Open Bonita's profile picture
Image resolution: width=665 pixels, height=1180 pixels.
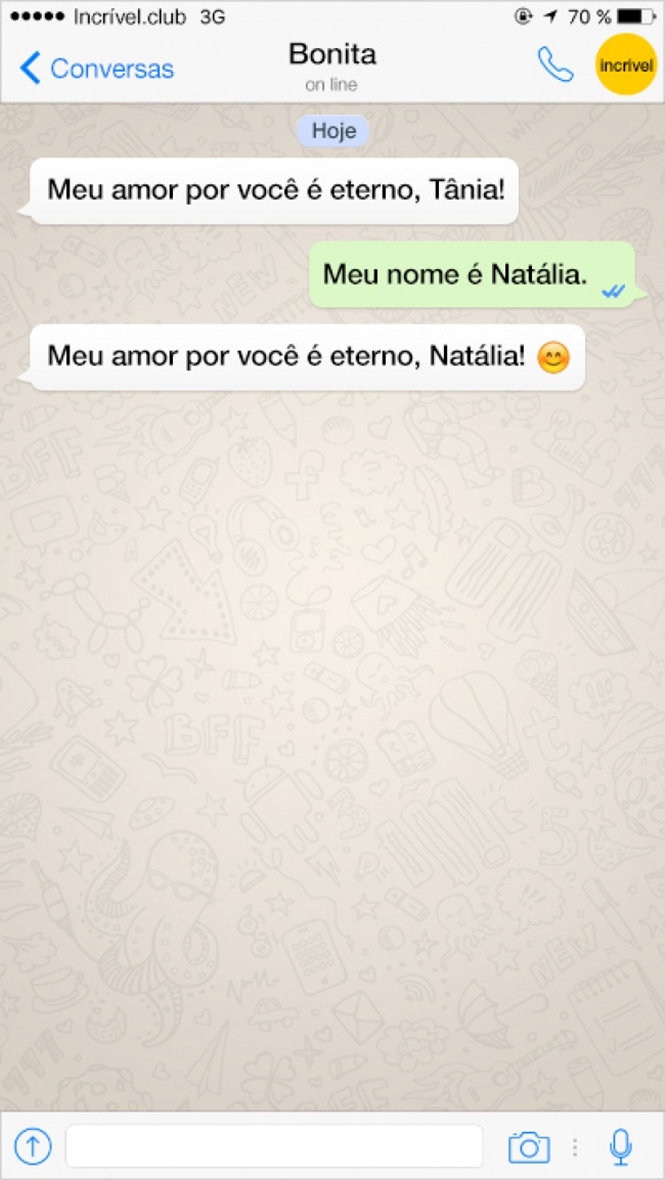pyautogui.click(x=626, y=64)
